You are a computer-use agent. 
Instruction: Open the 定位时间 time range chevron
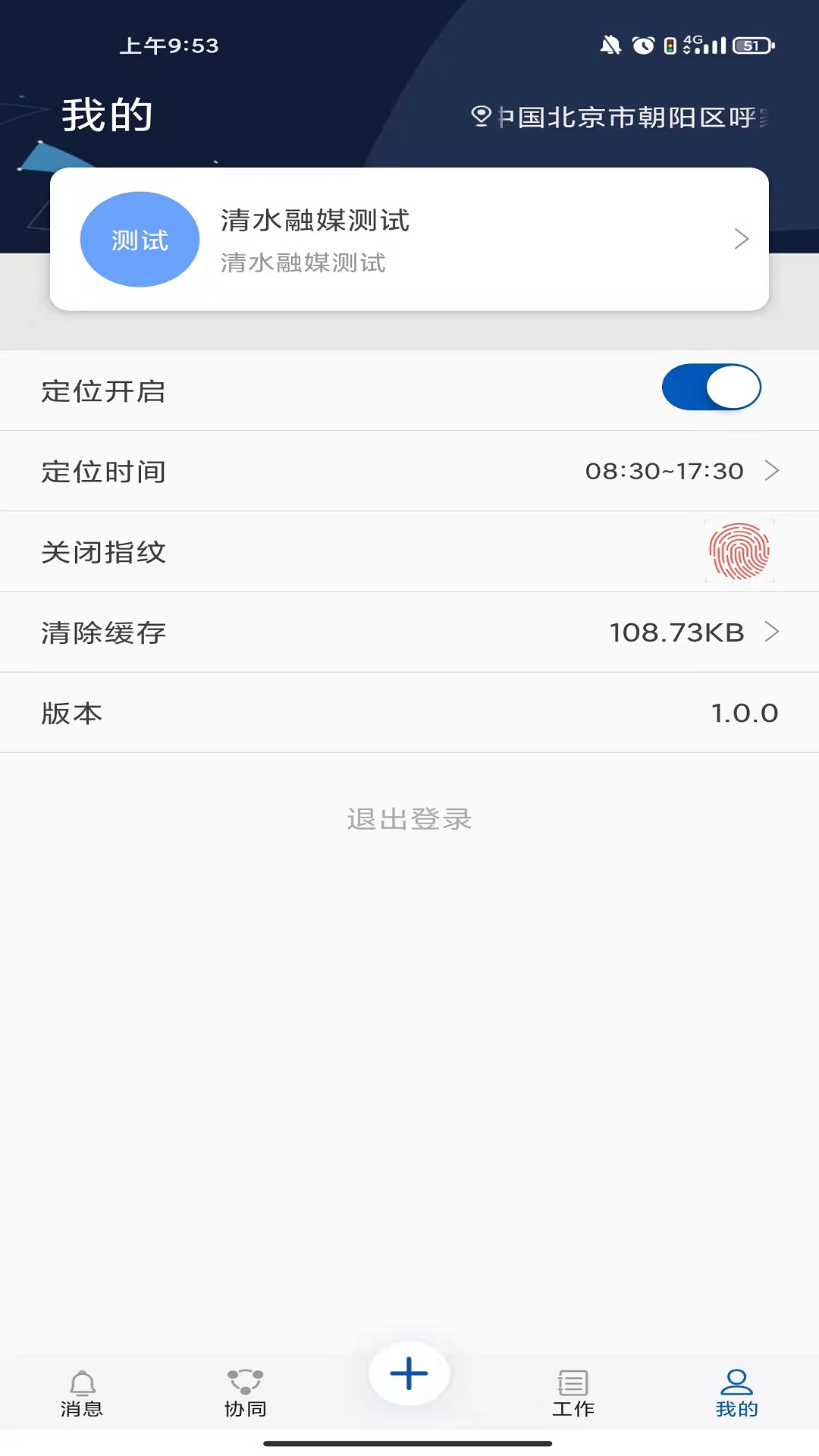(772, 470)
